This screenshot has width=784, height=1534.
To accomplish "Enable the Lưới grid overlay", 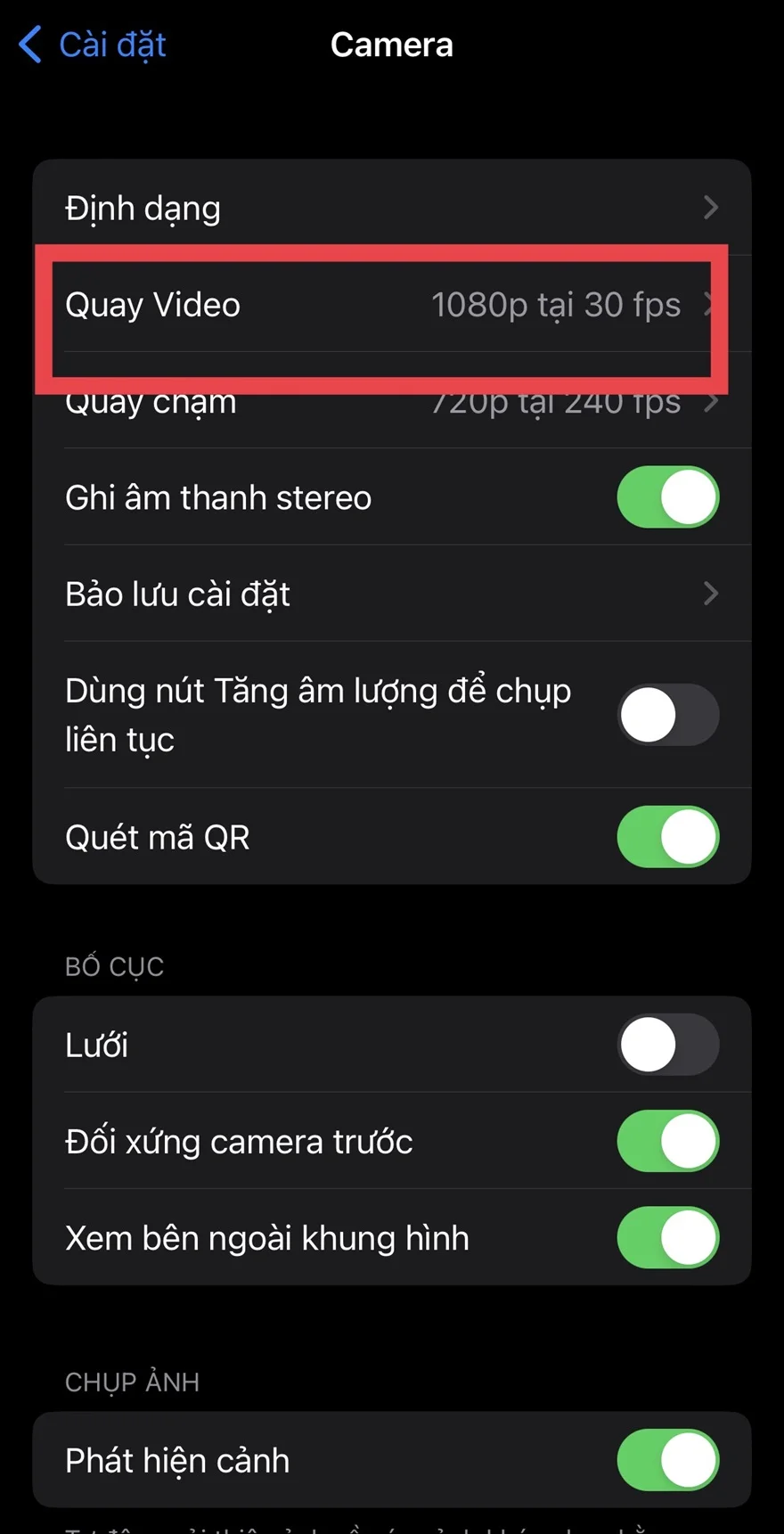I will (667, 1044).
